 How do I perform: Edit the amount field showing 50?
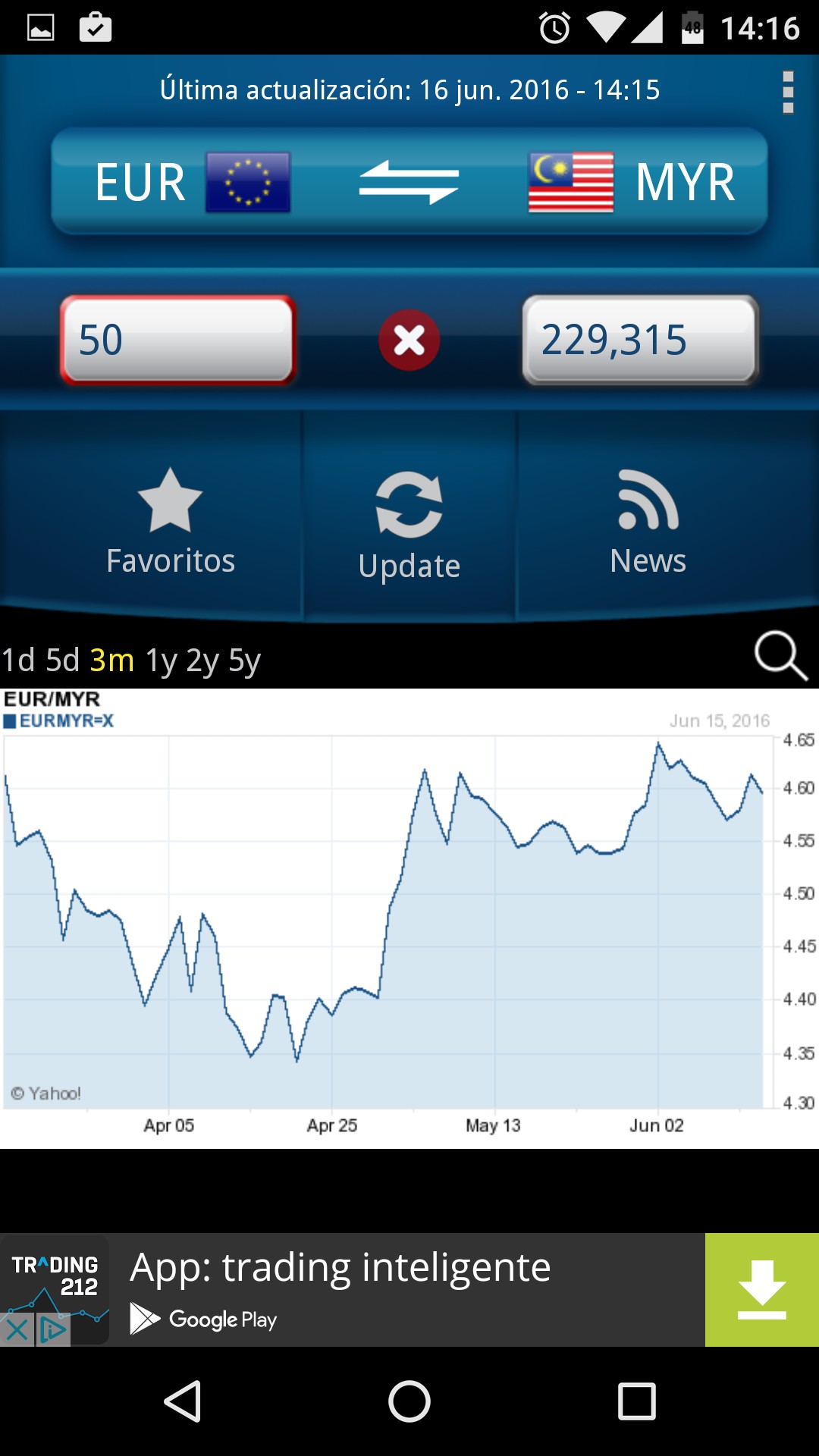click(177, 340)
